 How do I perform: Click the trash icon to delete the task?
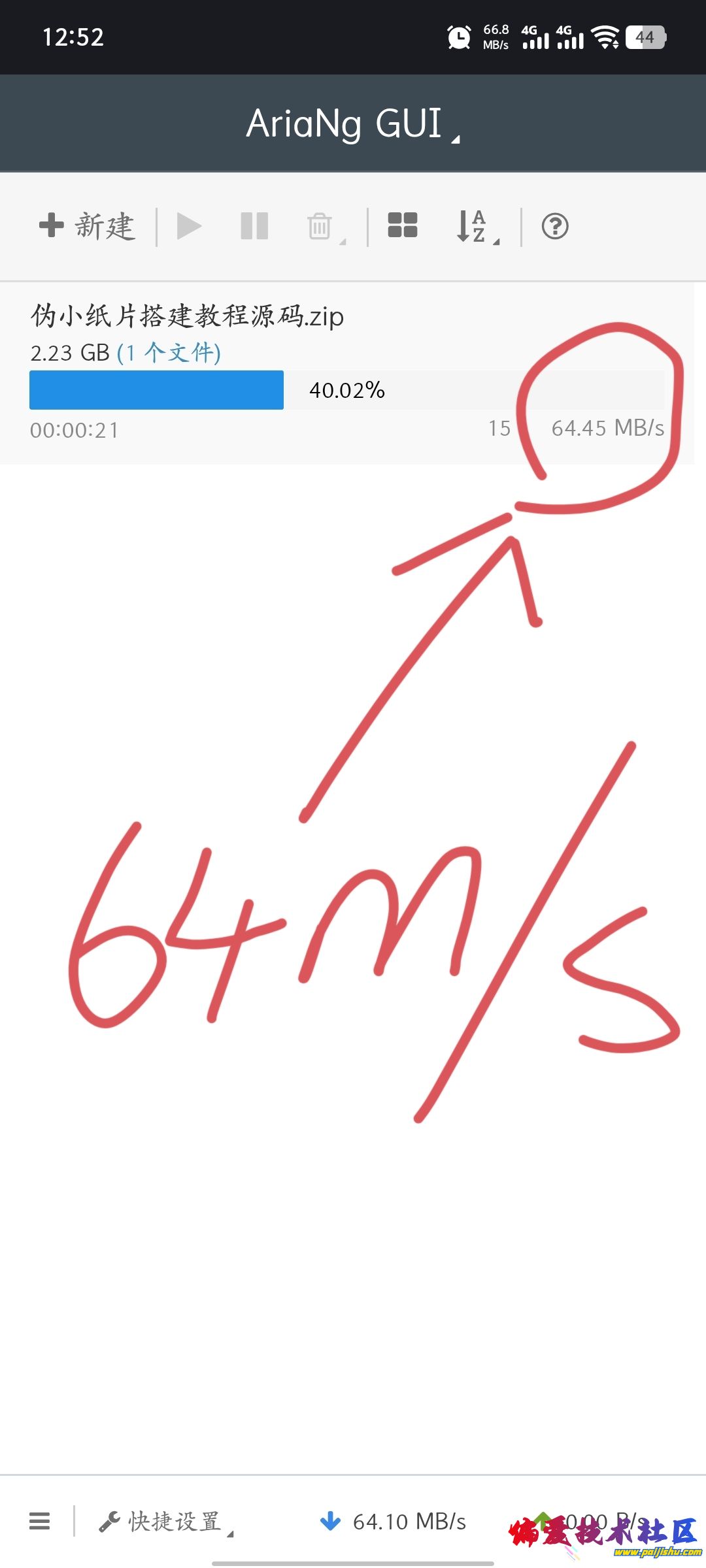pyautogui.click(x=318, y=225)
